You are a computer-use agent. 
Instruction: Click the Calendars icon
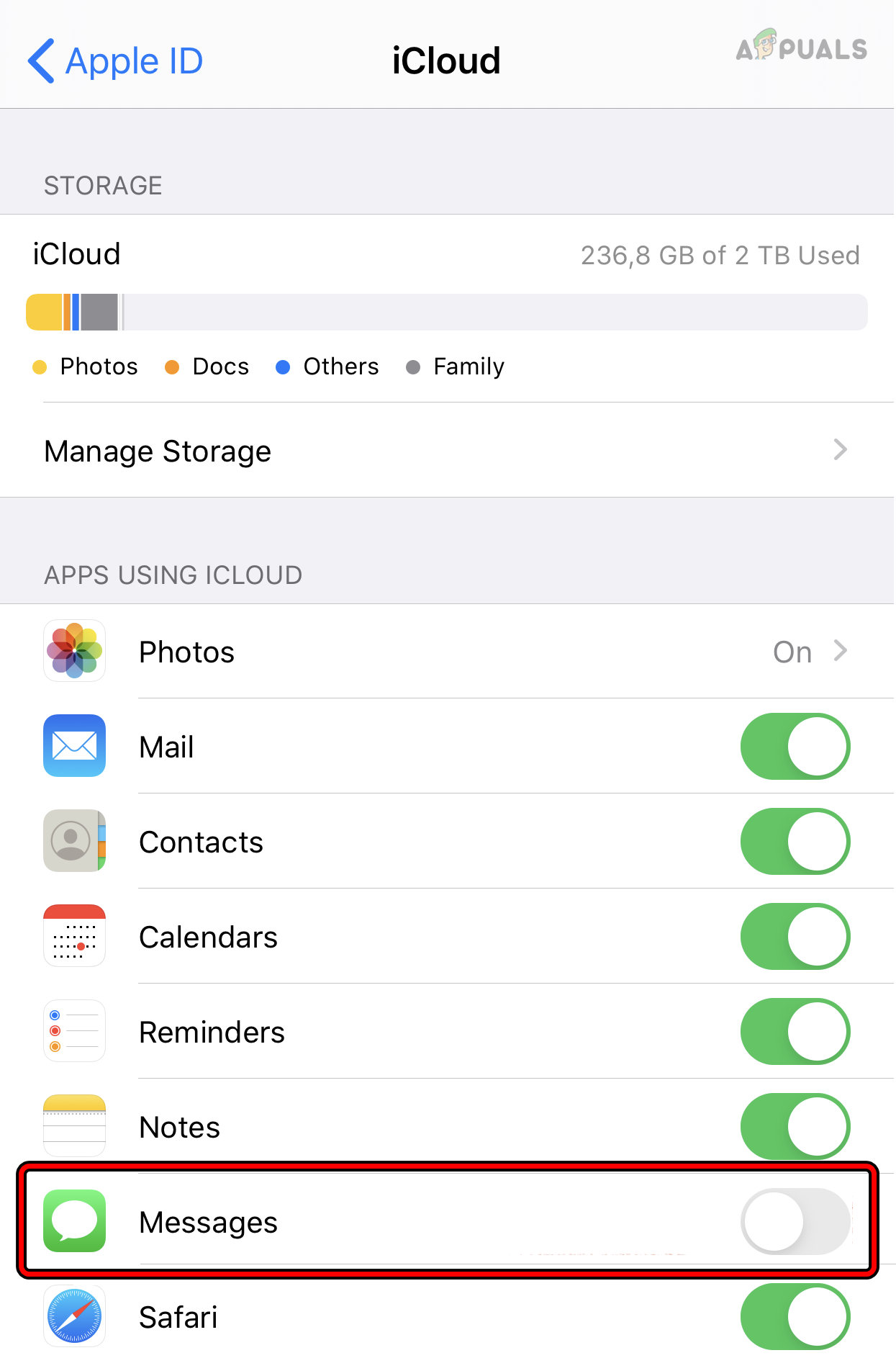coord(74,937)
